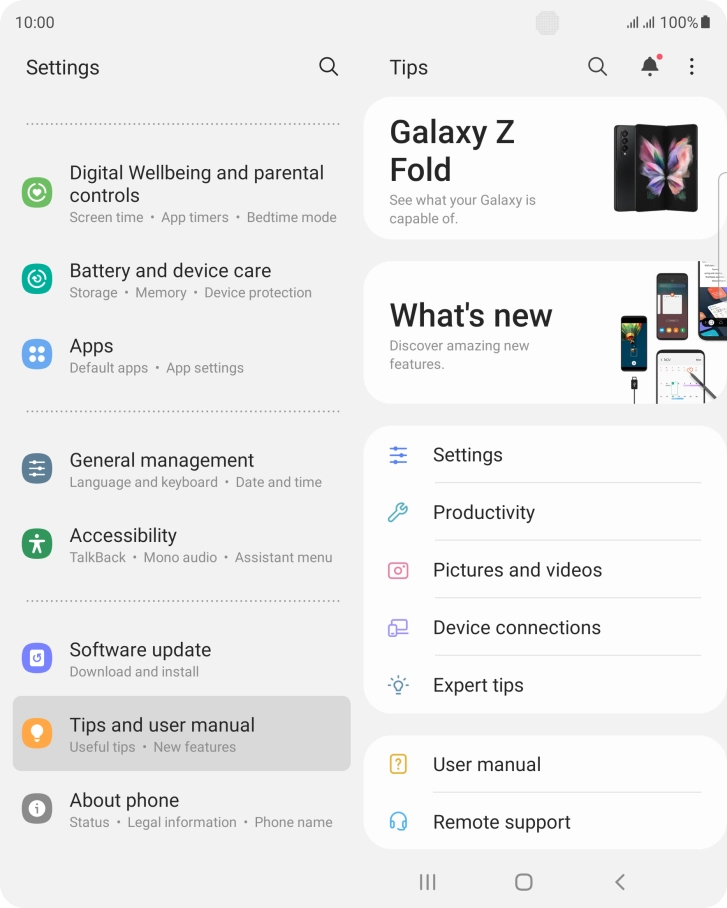Image resolution: width=727 pixels, height=908 pixels.
Task: Go back using the navigation bar
Action: pyautogui.click(x=620, y=881)
